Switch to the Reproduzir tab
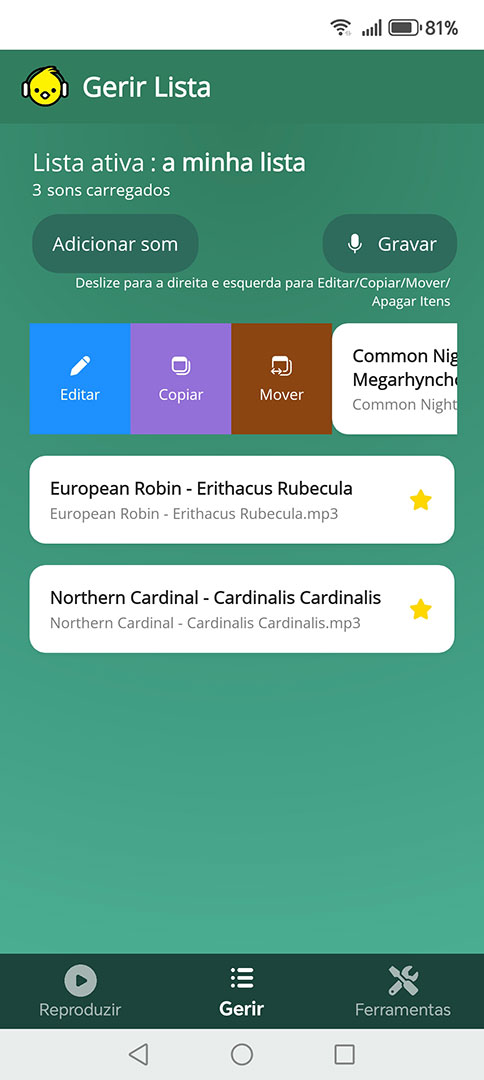484x1080 pixels. tap(81, 992)
